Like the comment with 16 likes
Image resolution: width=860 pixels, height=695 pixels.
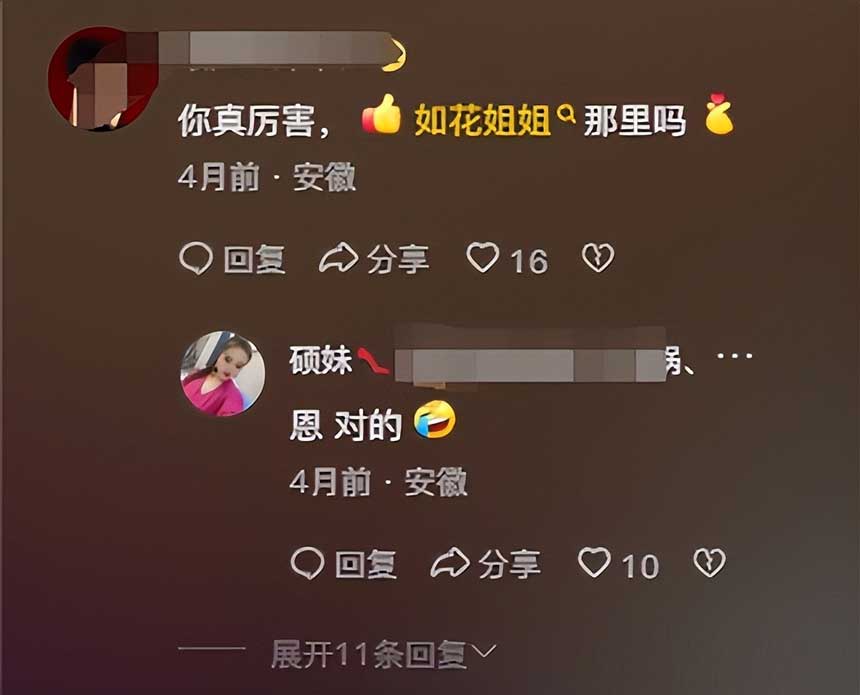pos(484,260)
